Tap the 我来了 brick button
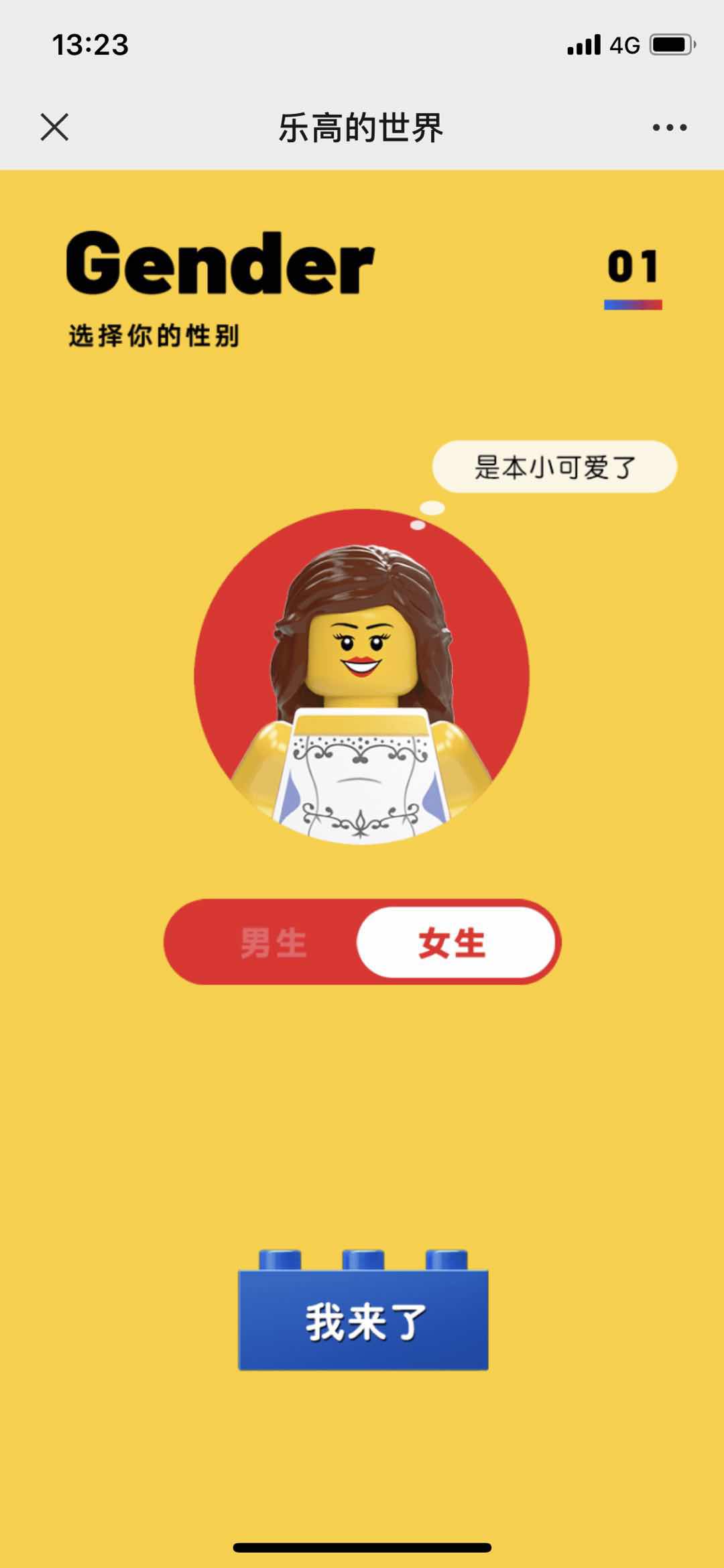This screenshot has width=724, height=1568. pos(363,1319)
